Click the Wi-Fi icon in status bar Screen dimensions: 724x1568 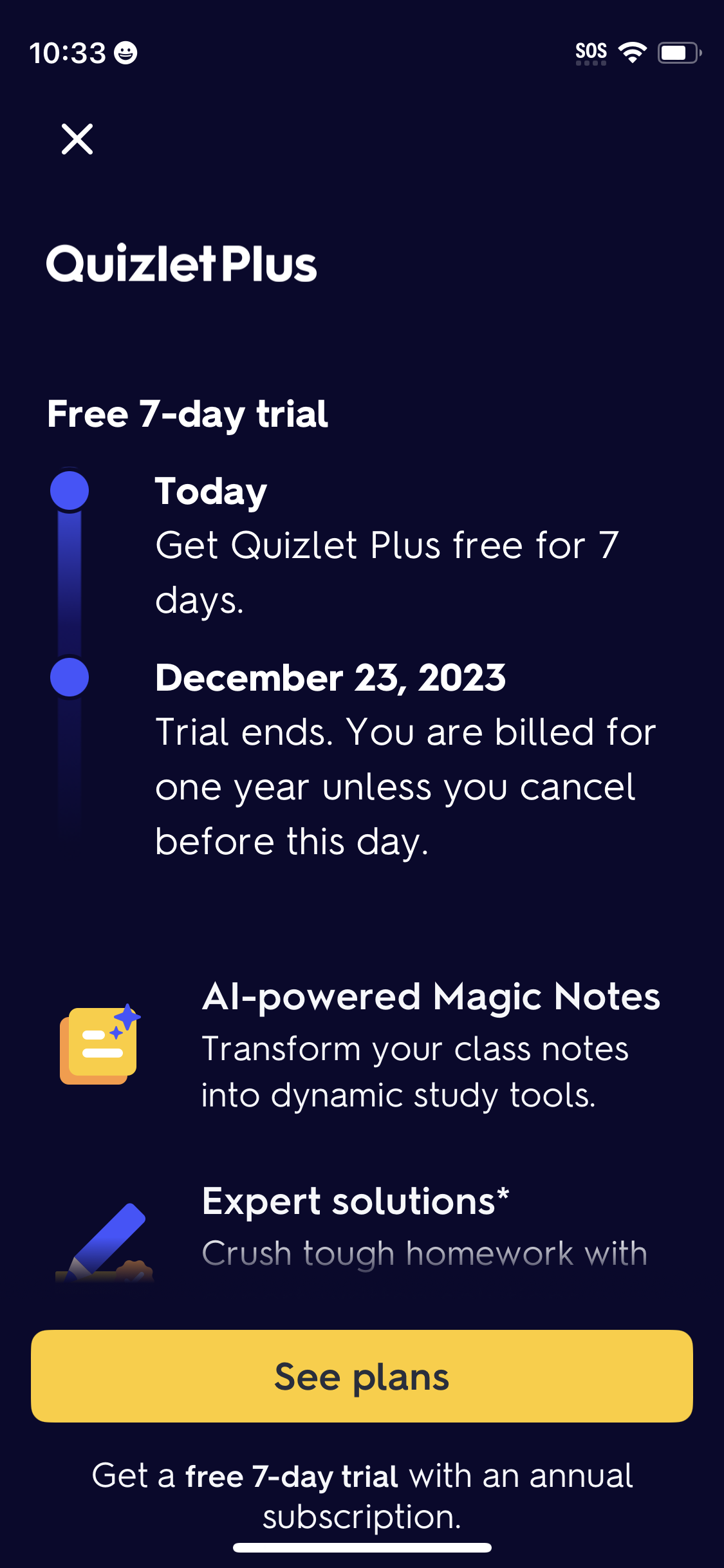(x=633, y=52)
